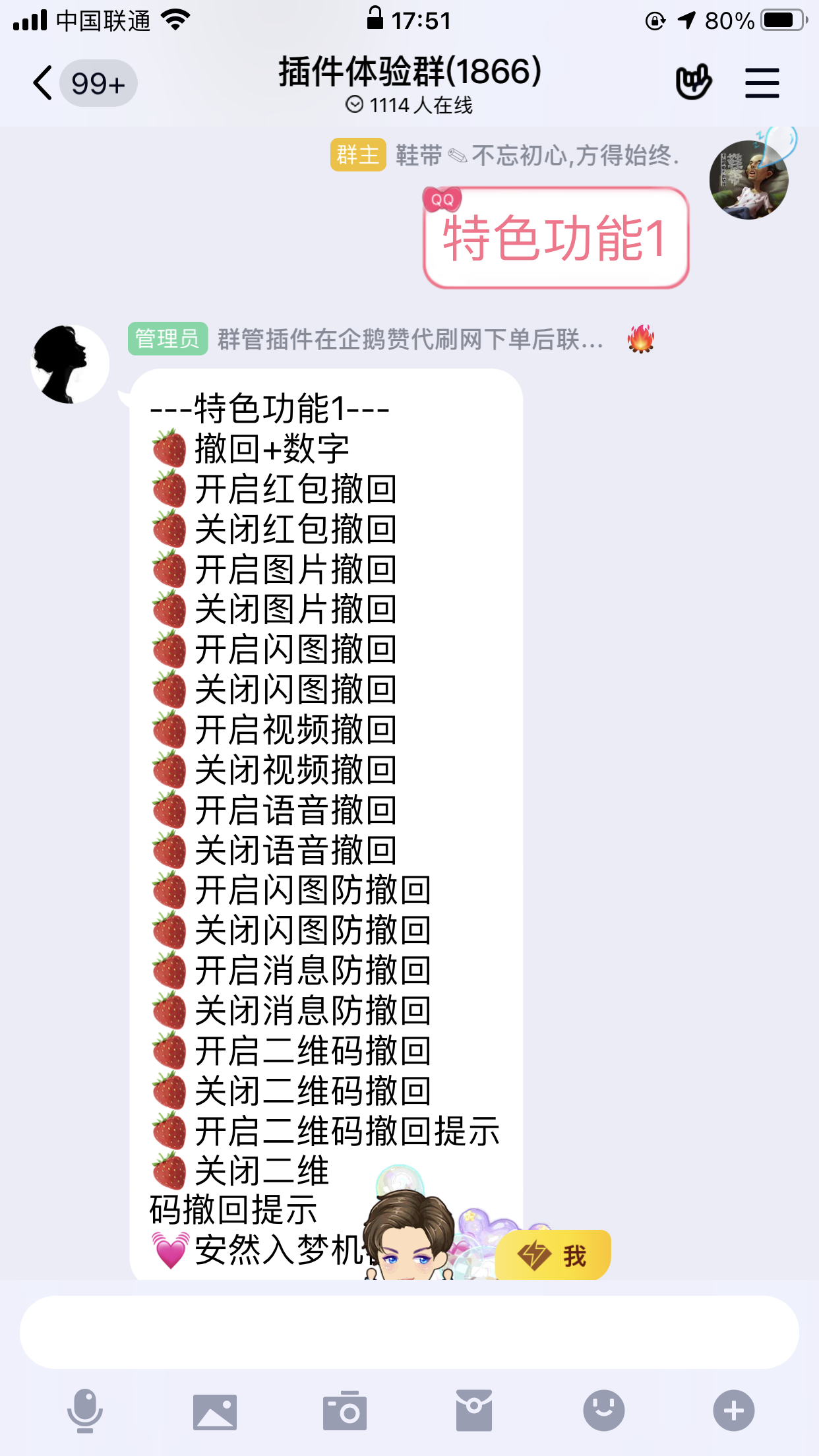This screenshot has width=819, height=1456.
Task: Open the admin's silhouette avatar
Action: pos(70,364)
